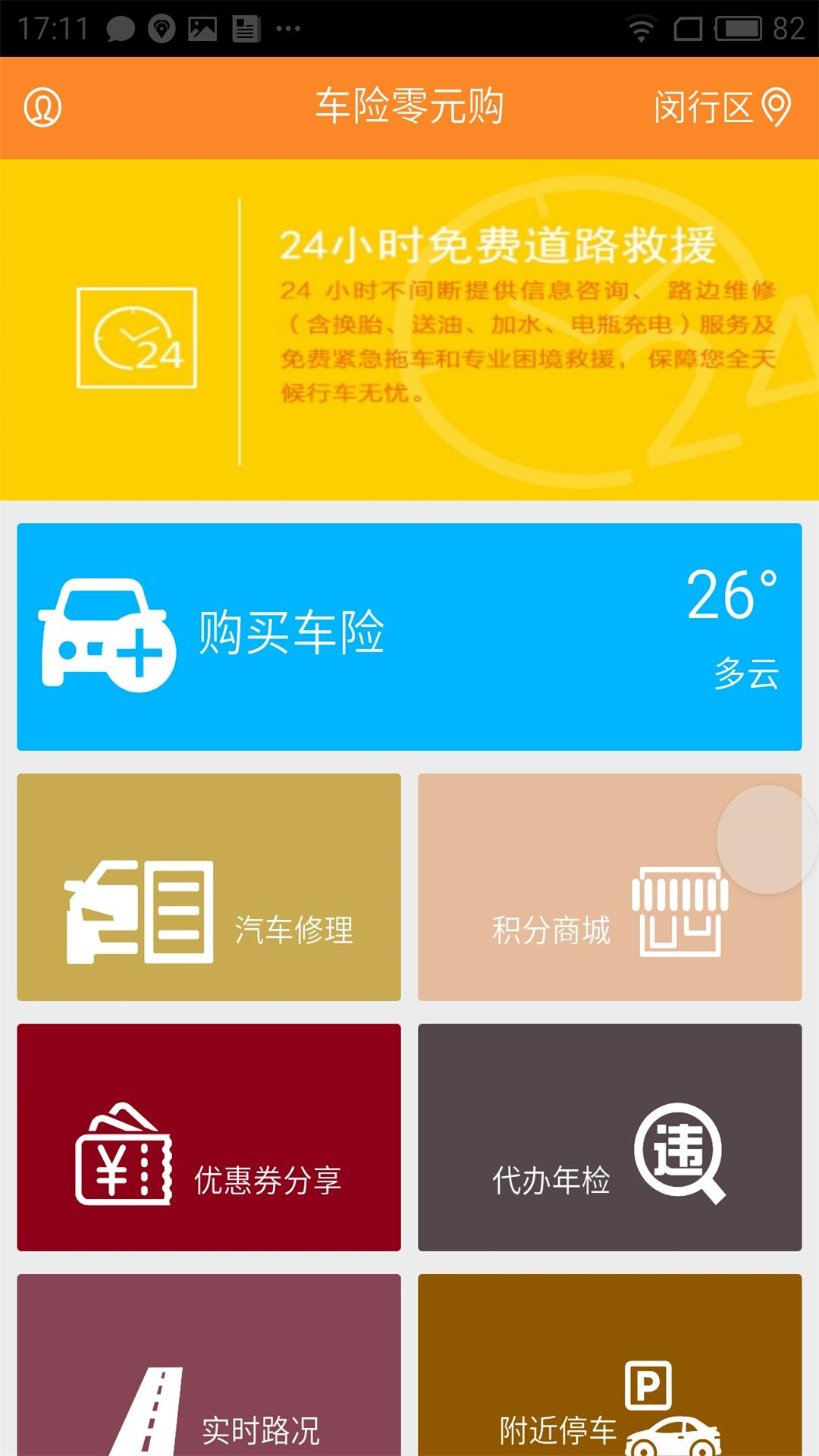Select the 优惠券分享 tile
The image size is (819, 1456).
click(209, 1137)
